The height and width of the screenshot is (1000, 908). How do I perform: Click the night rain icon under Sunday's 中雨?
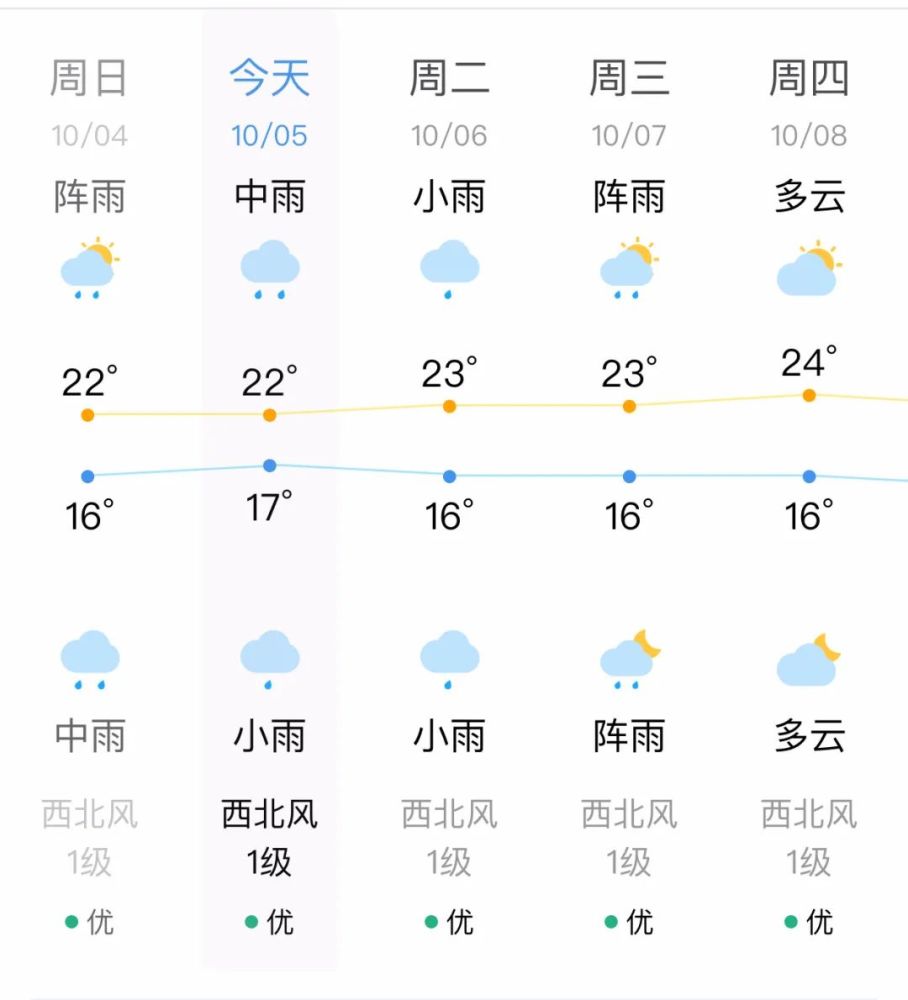coord(88,657)
